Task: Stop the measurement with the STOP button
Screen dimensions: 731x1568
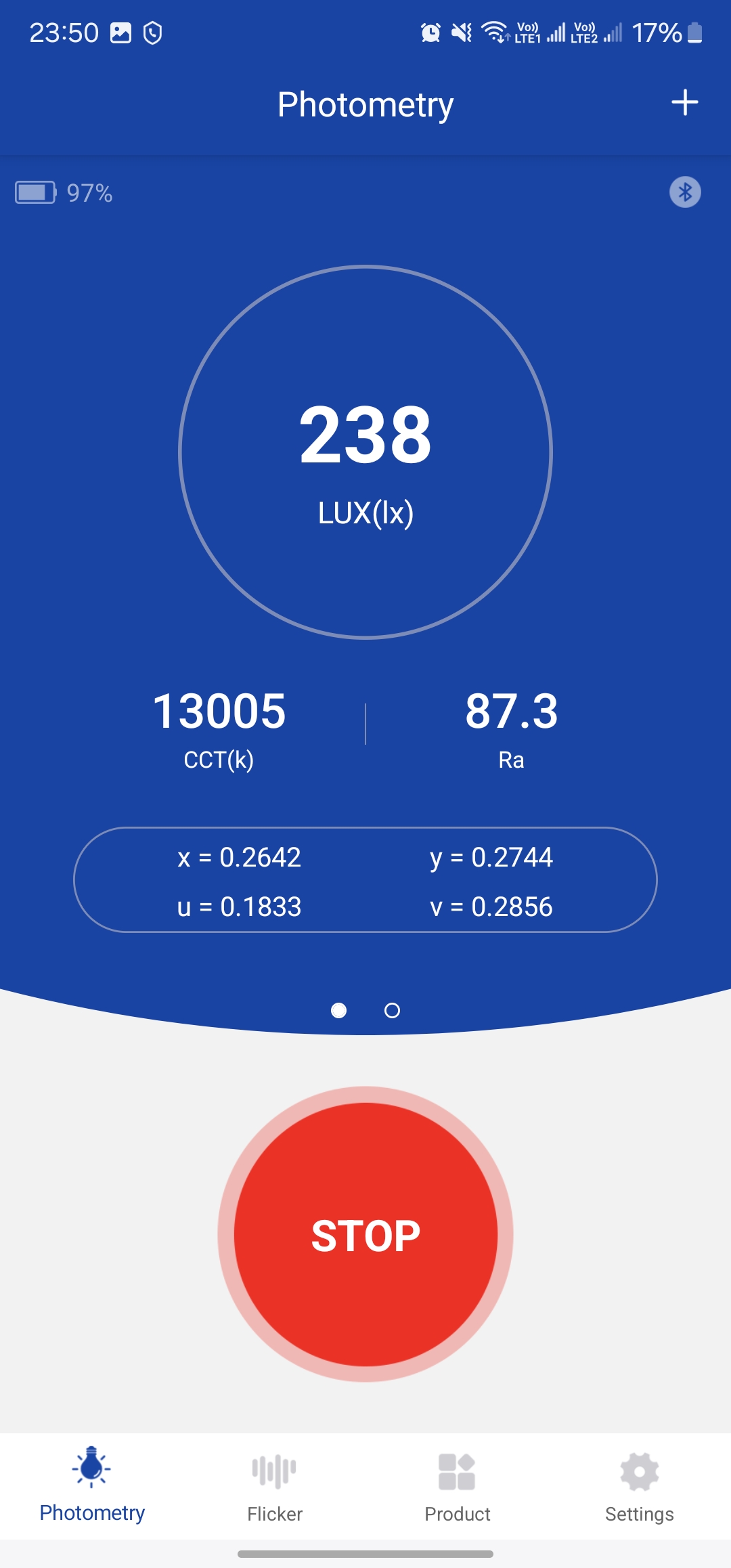Action: [365, 1234]
